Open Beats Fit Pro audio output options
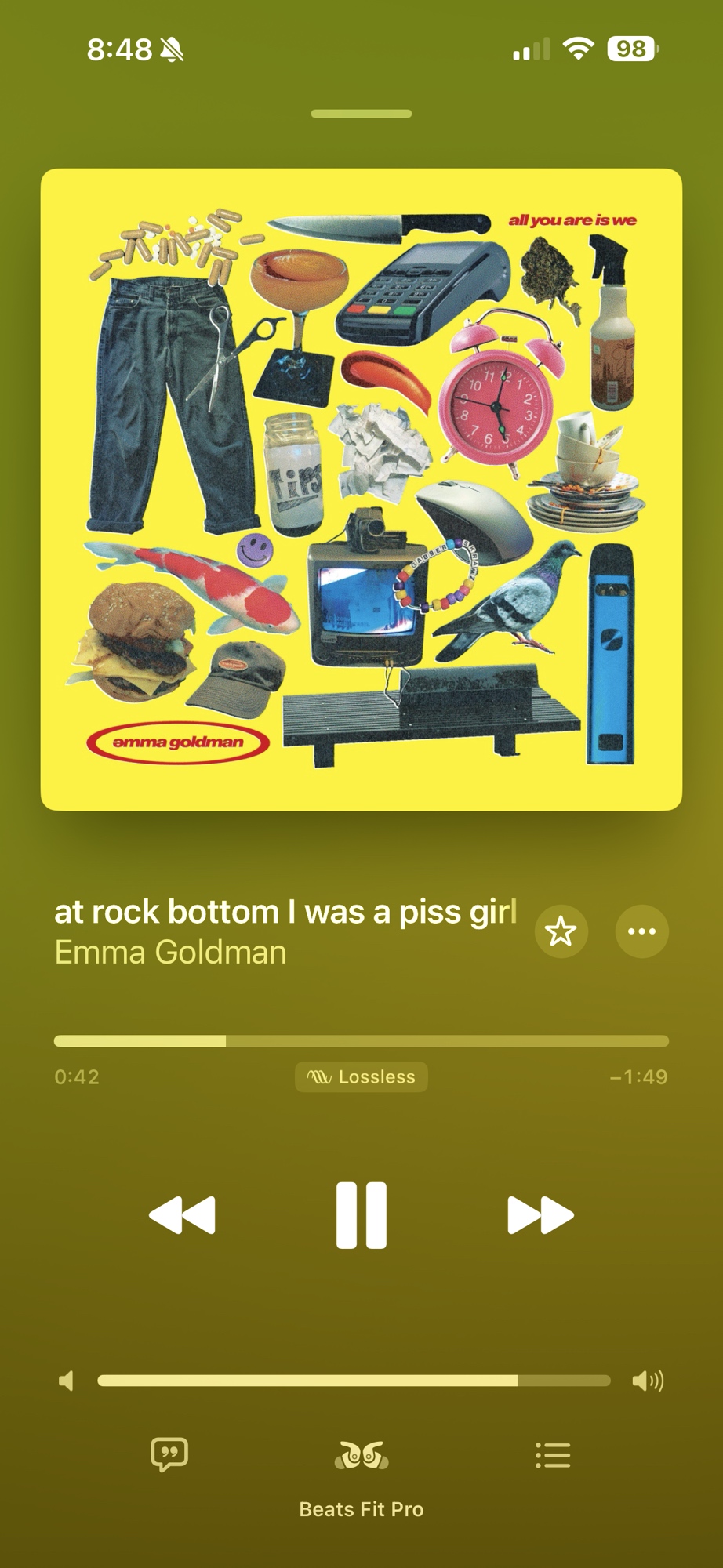 coord(361,1457)
